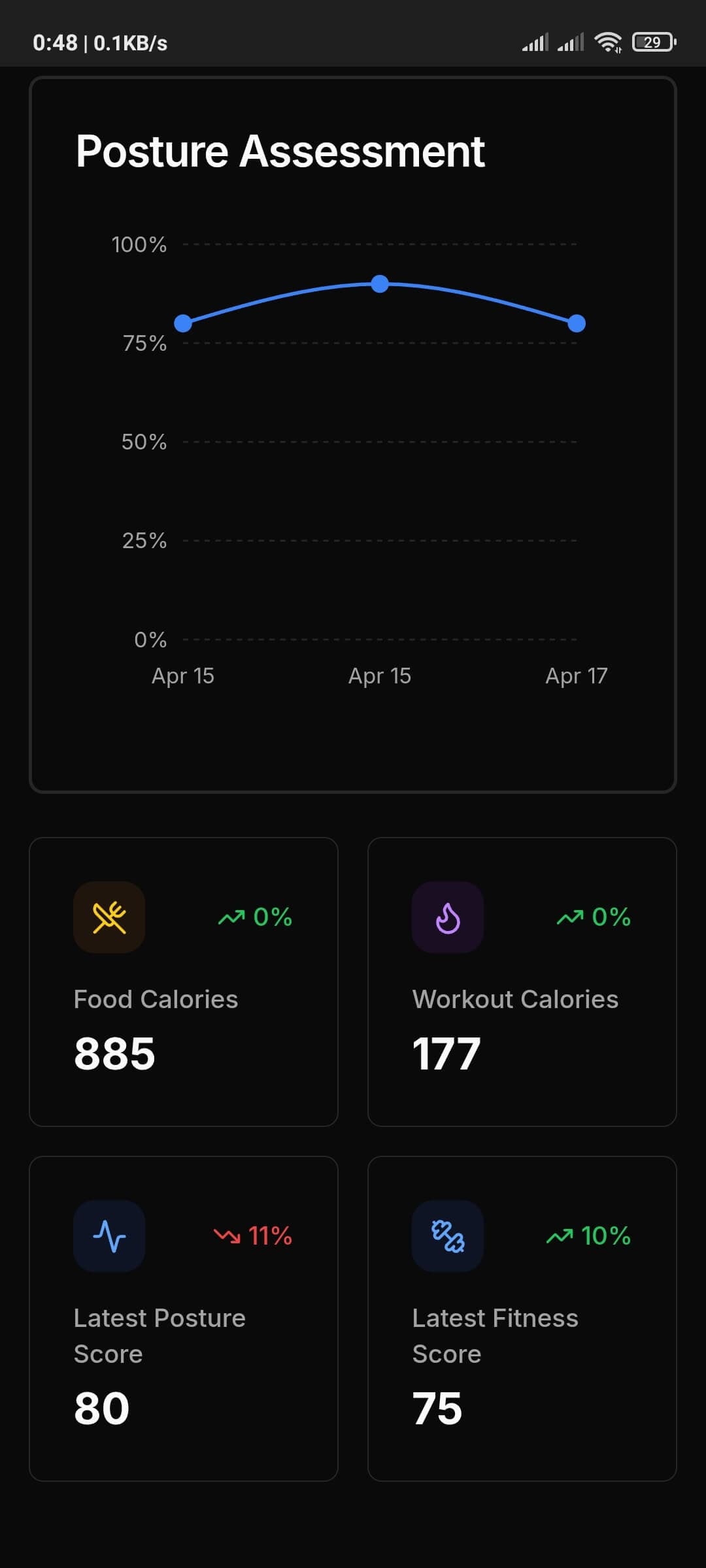Viewport: 706px width, 1568px height.
Task: Click the 885 Food Calories value
Action: click(x=114, y=1051)
